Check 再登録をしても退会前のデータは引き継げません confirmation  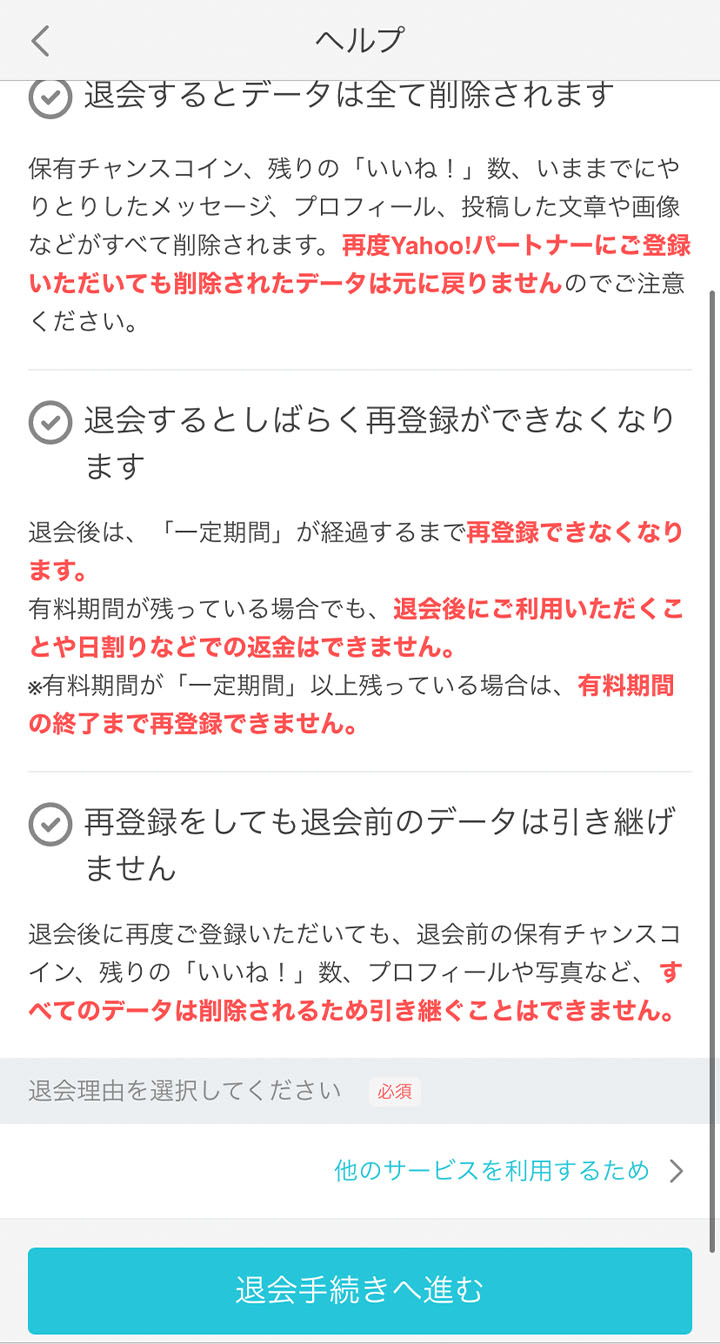[x=50, y=824]
